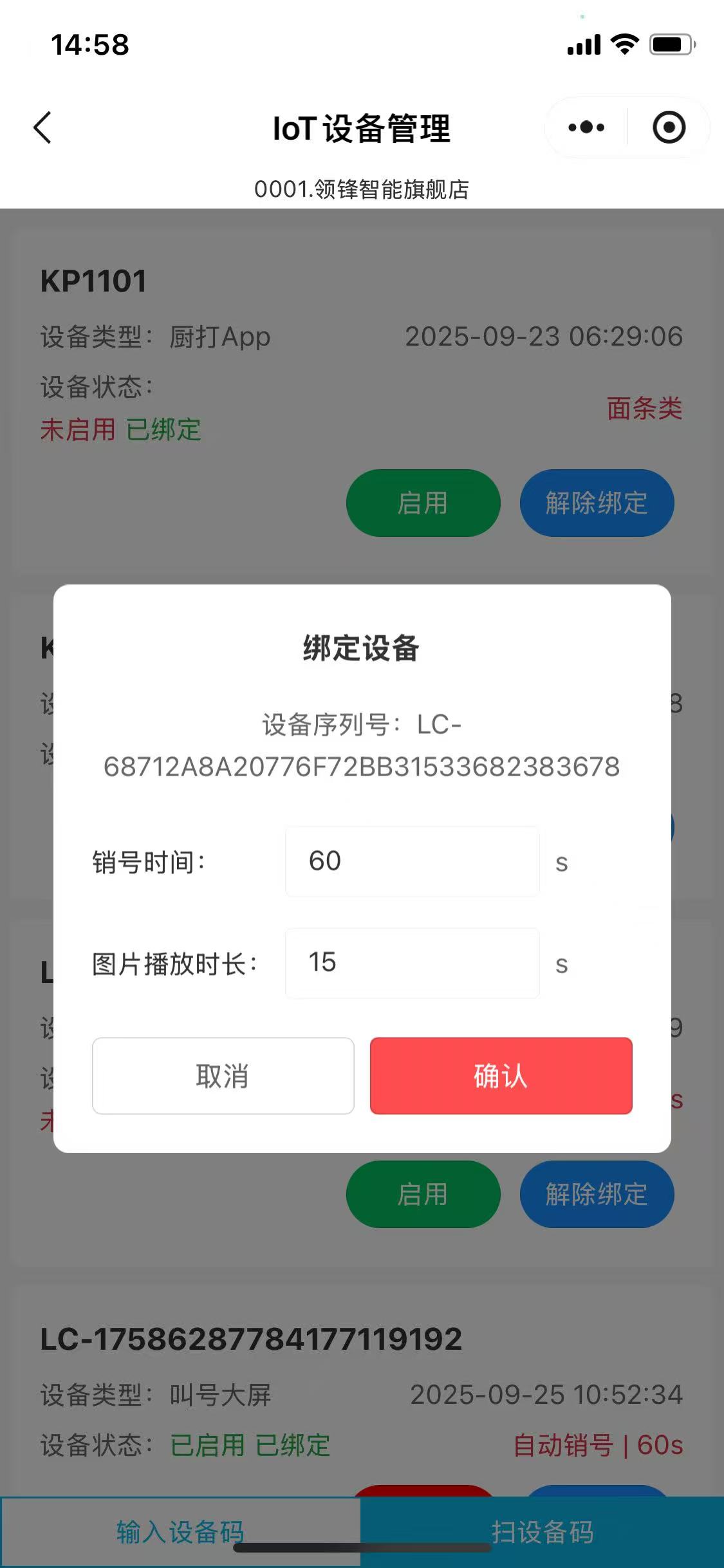Edit the 图片播放时长 field showing 15
The width and height of the screenshot is (724, 1568).
tap(412, 963)
